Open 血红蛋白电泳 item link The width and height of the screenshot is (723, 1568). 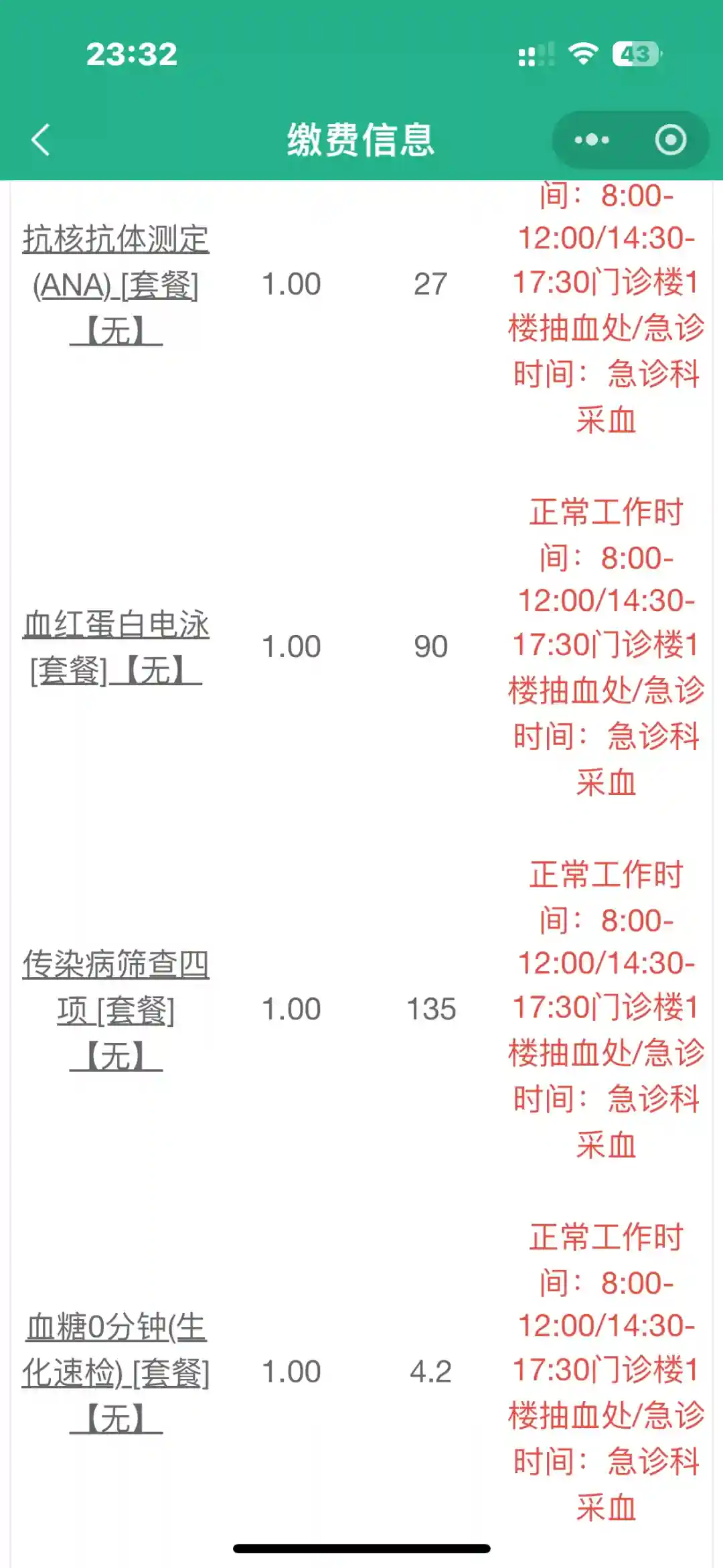pyautogui.click(x=116, y=646)
